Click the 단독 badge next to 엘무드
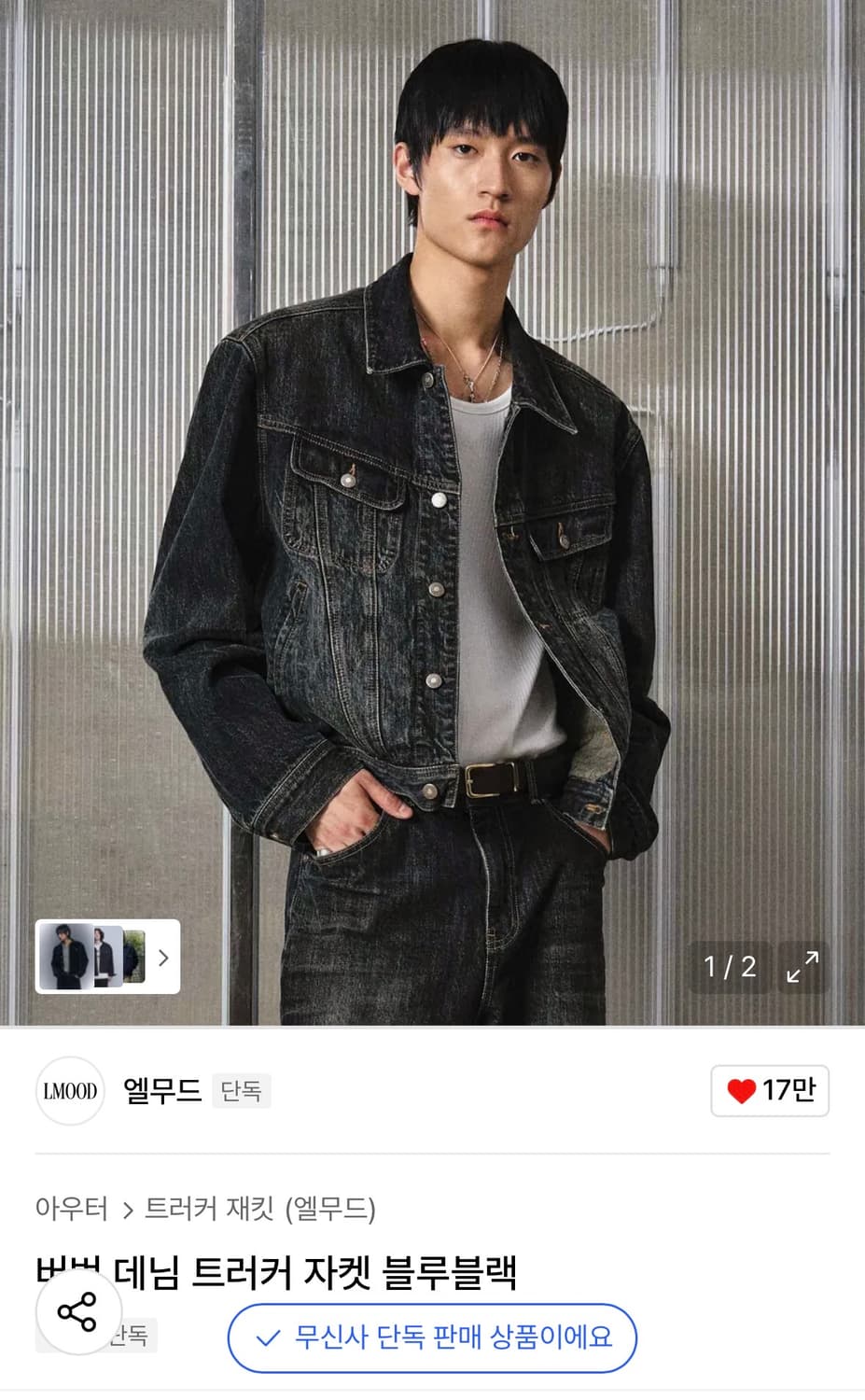This screenshot has width=865, height=1400. point(241,1091)
